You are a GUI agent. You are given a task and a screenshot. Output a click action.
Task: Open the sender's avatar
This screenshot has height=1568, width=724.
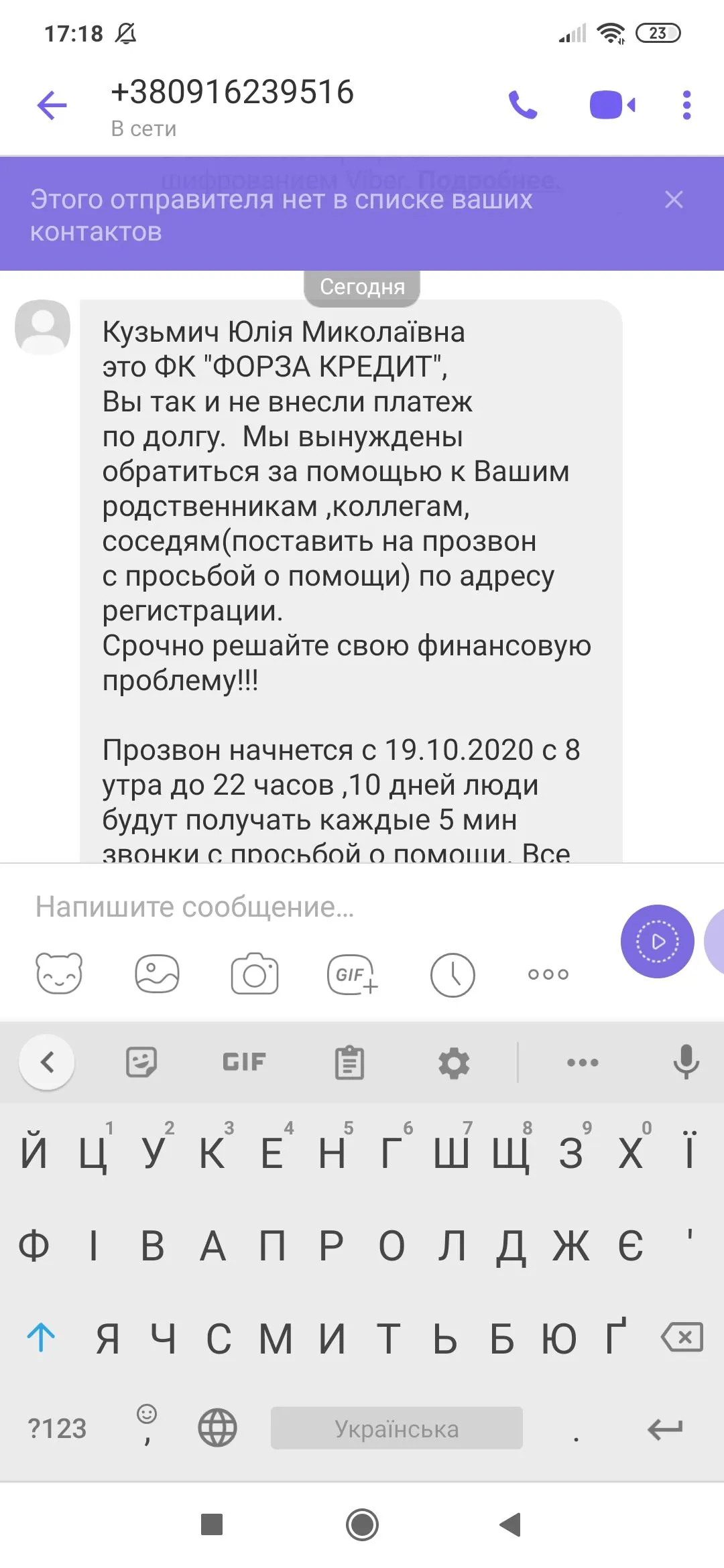[43, 327]
